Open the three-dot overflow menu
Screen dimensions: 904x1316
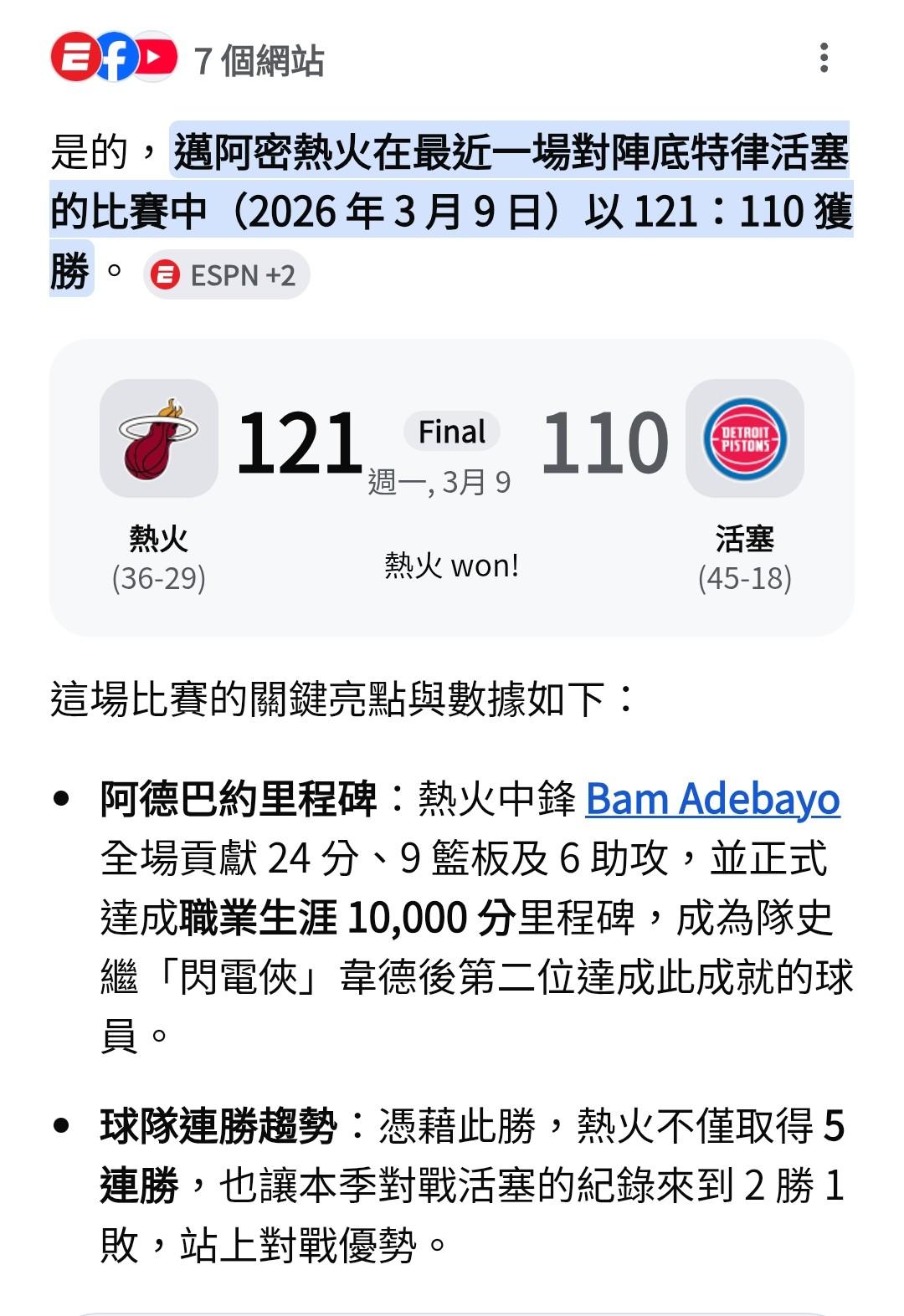(x=824, y=58)
